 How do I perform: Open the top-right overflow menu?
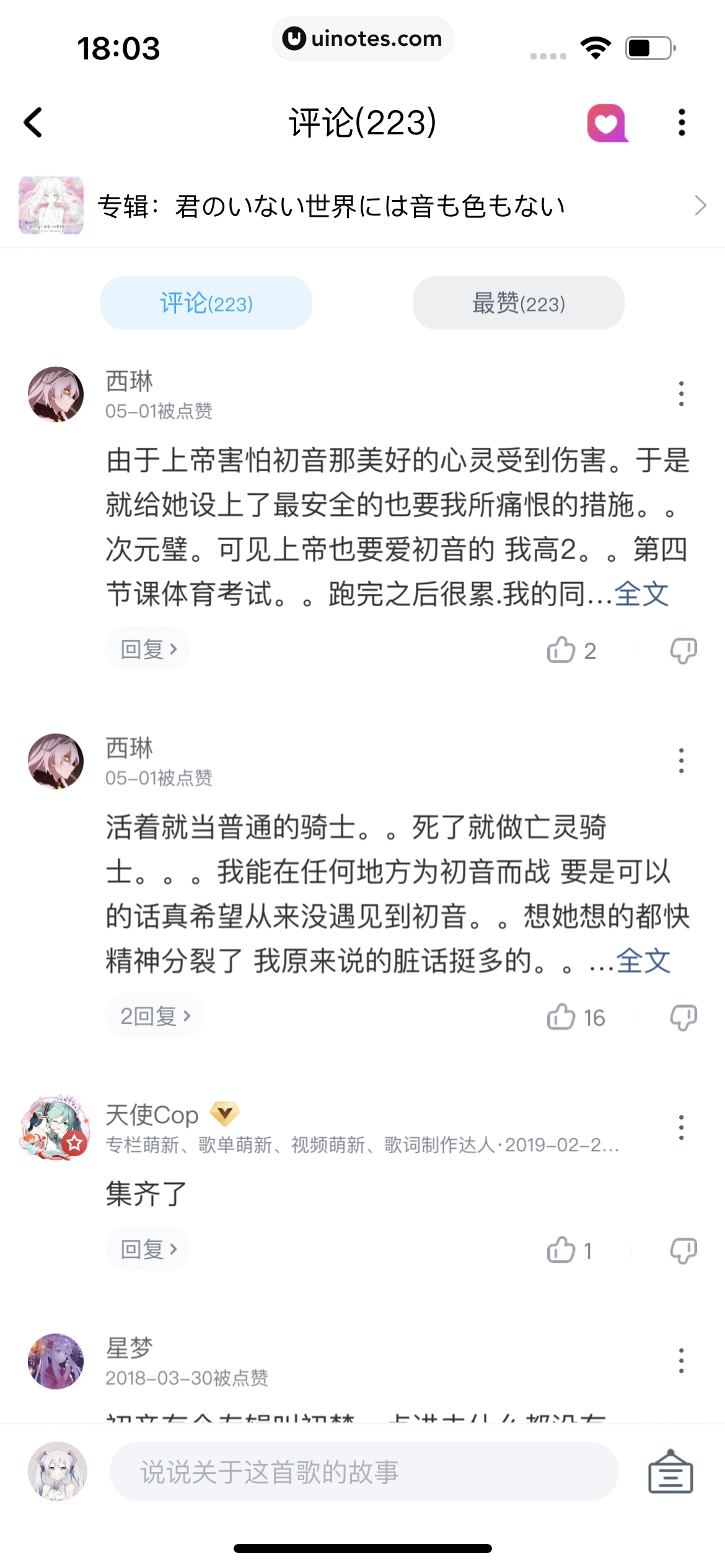(682, 123)
